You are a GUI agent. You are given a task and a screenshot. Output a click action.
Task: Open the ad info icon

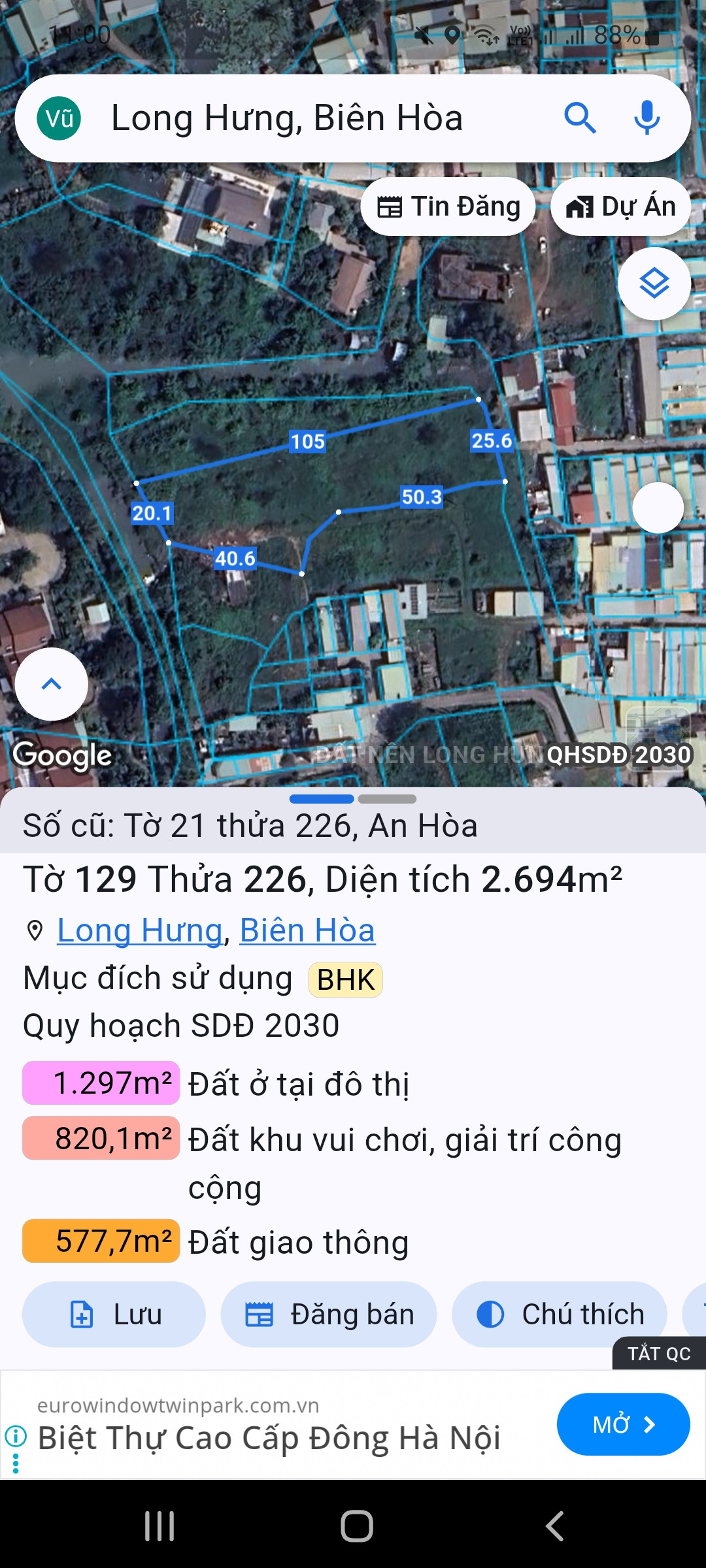pos(16,1436)
